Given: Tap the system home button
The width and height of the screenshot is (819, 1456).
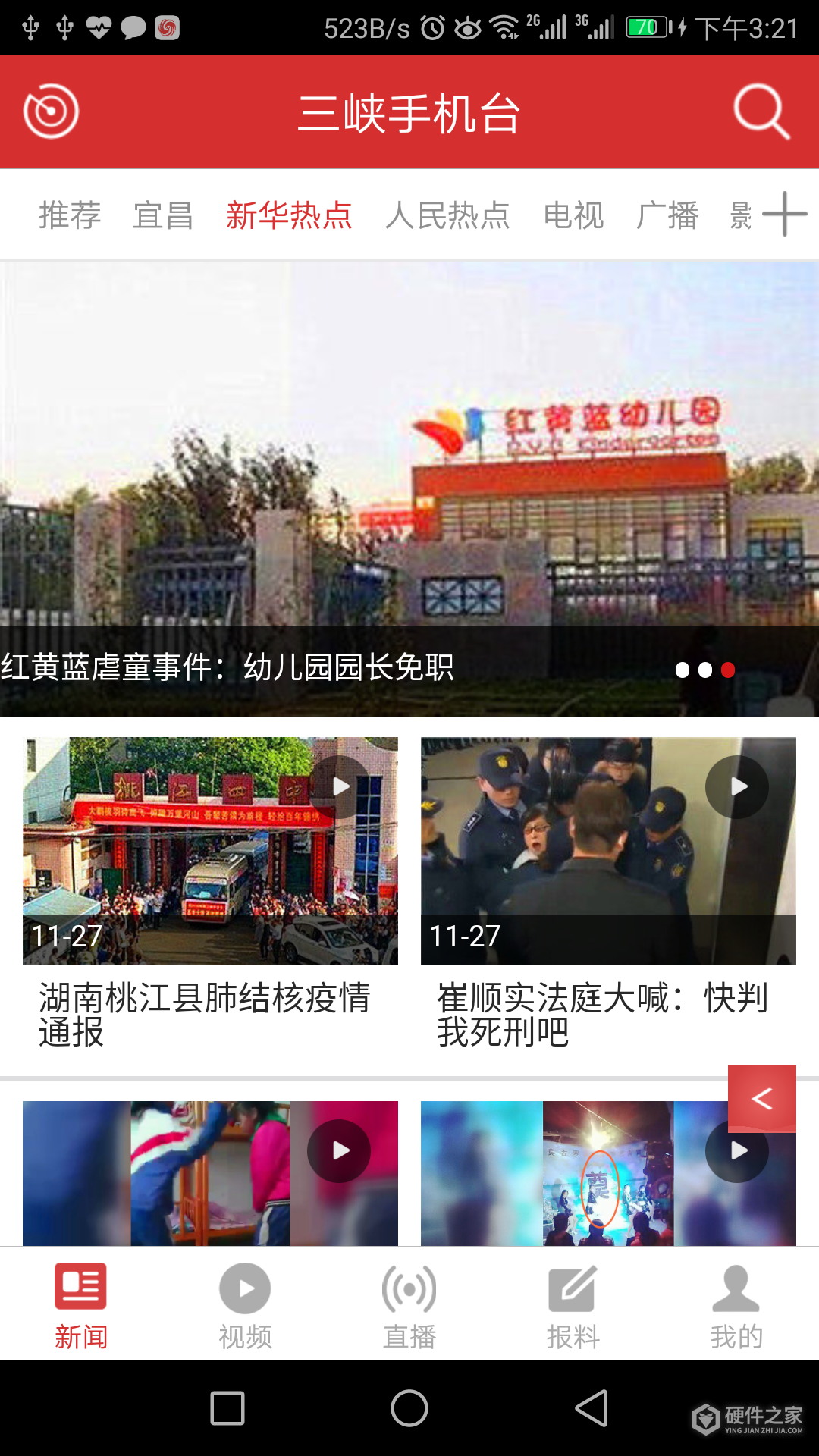Looking at the screenshot, I should pyautogui.click(x=409, y=1409).
